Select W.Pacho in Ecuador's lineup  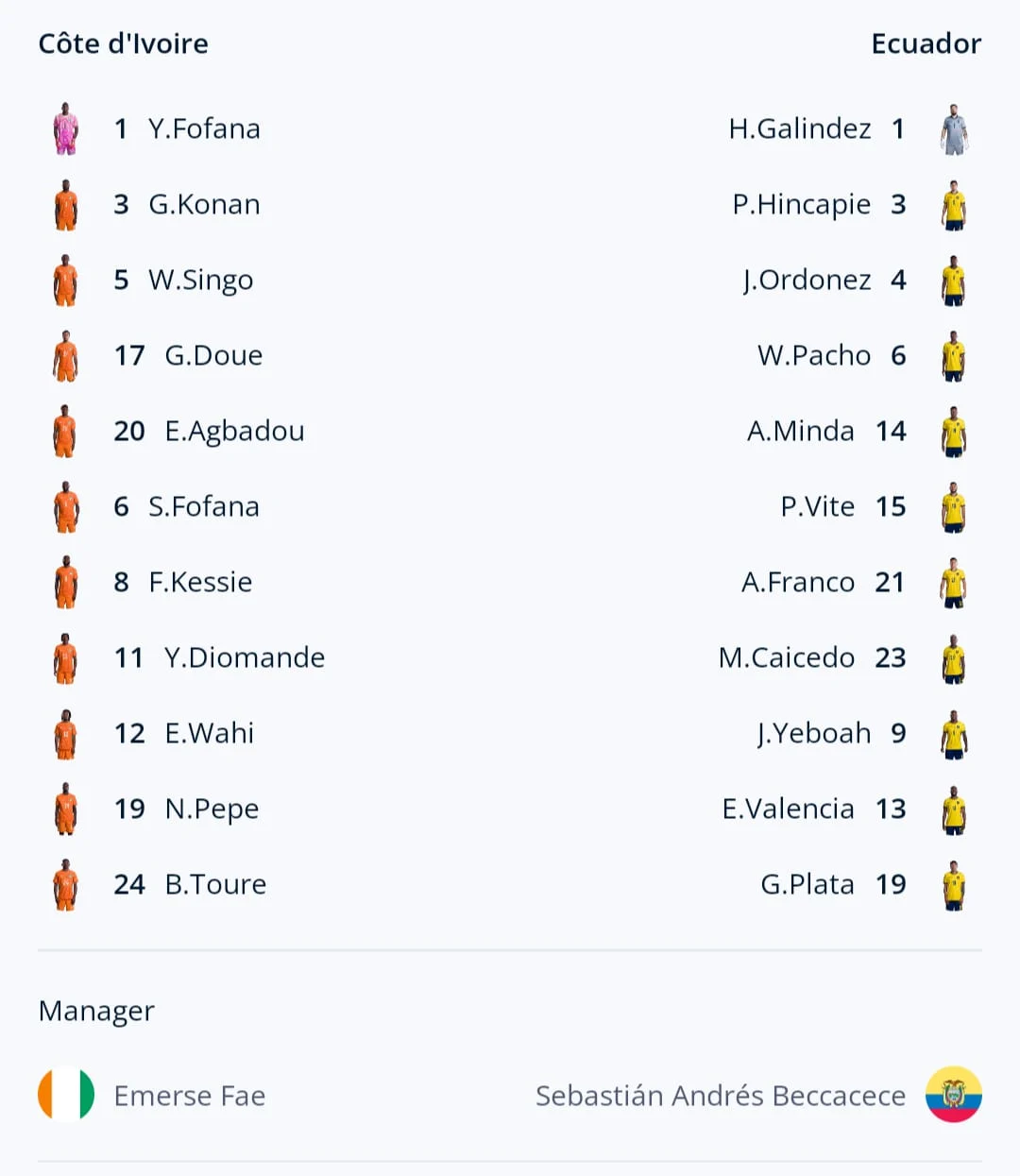(x=814, y=355)
